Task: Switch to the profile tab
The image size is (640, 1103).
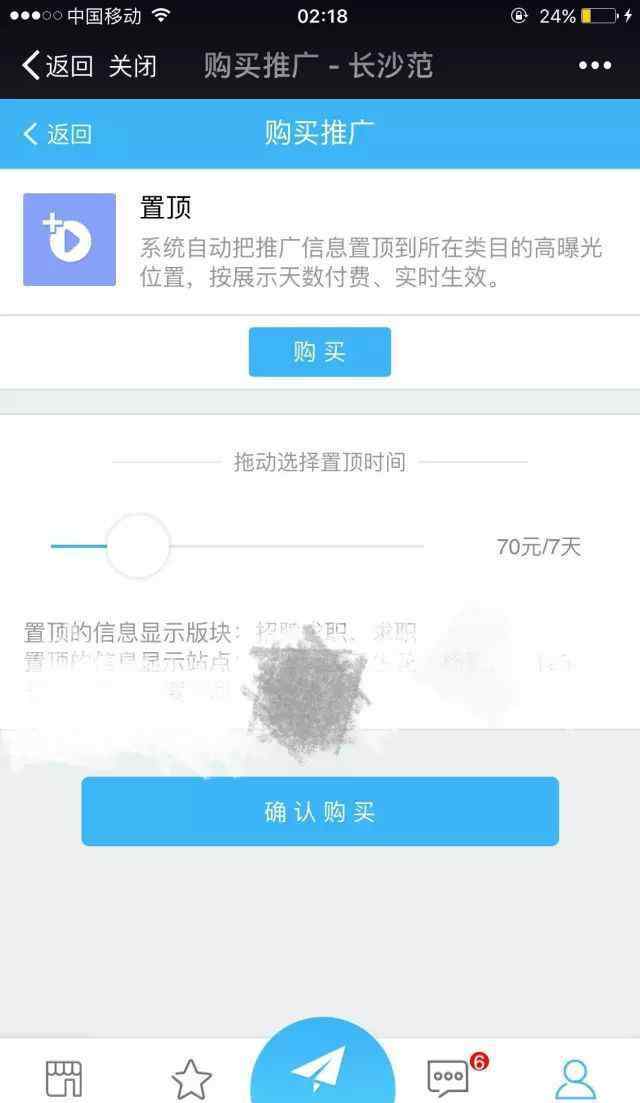Action: coord(575,1079)
